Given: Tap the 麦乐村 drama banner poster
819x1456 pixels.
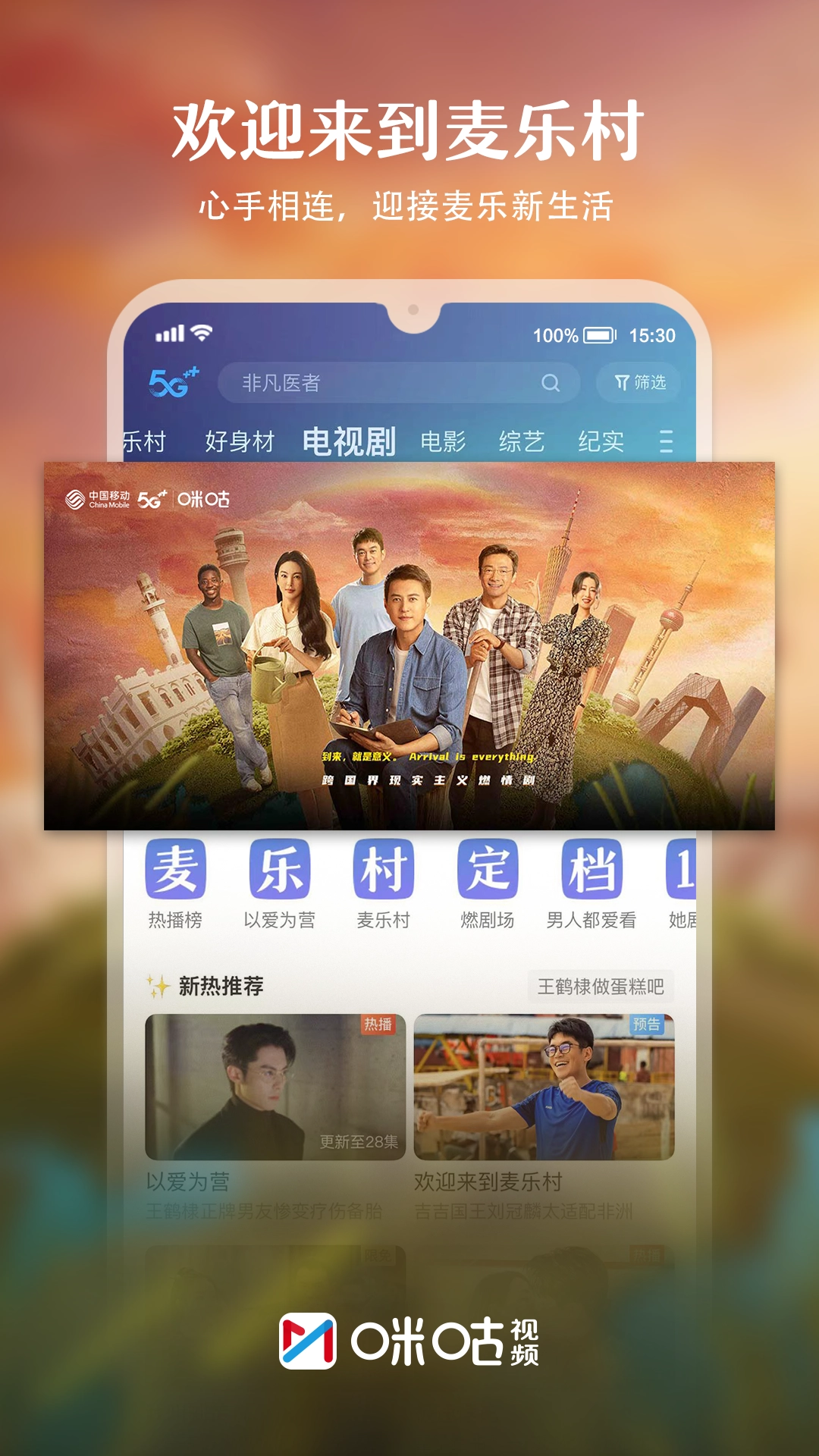Looking at the screenshot, I should (x=409, y=645).
